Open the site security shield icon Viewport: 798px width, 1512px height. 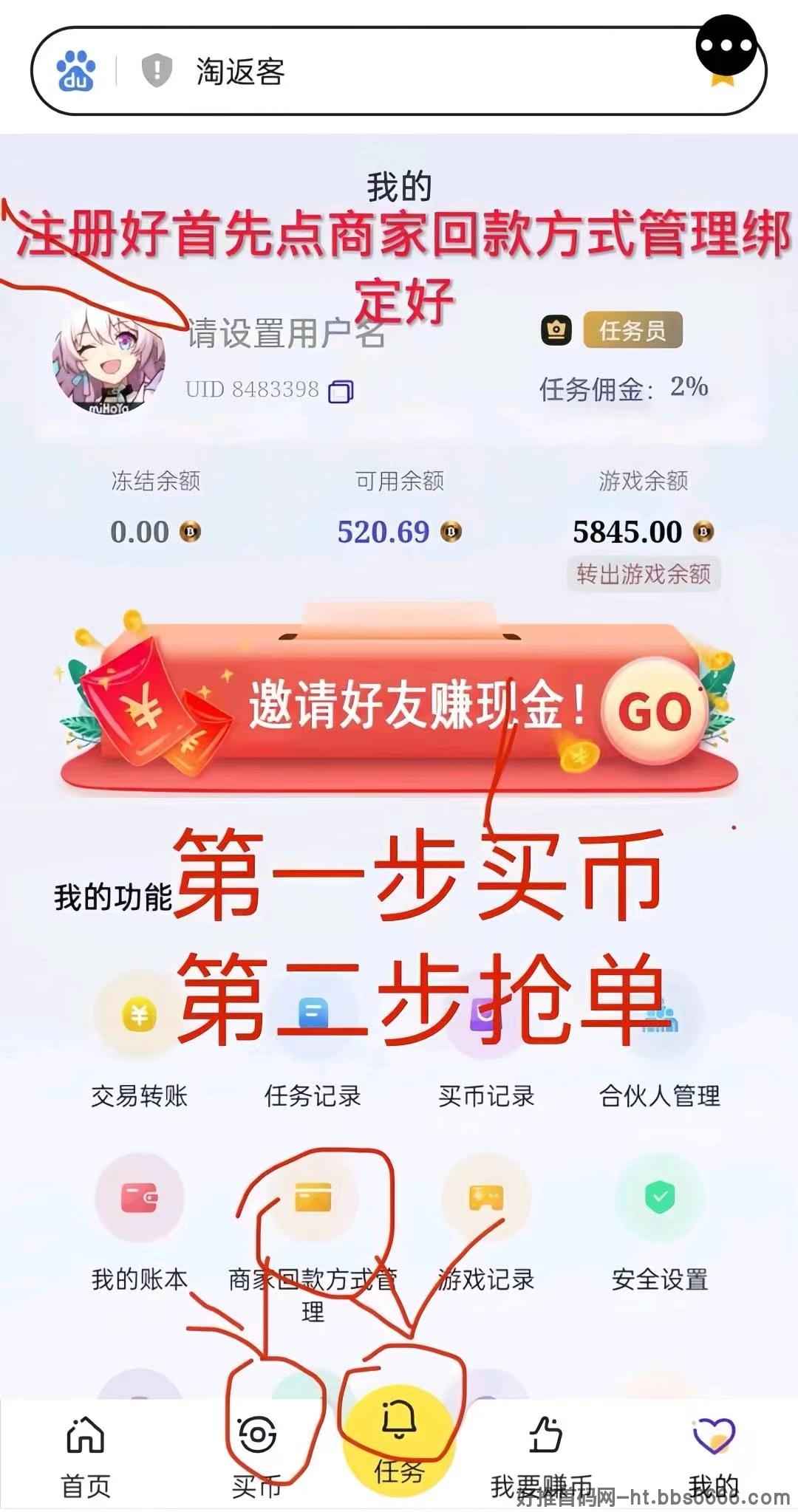157,71
